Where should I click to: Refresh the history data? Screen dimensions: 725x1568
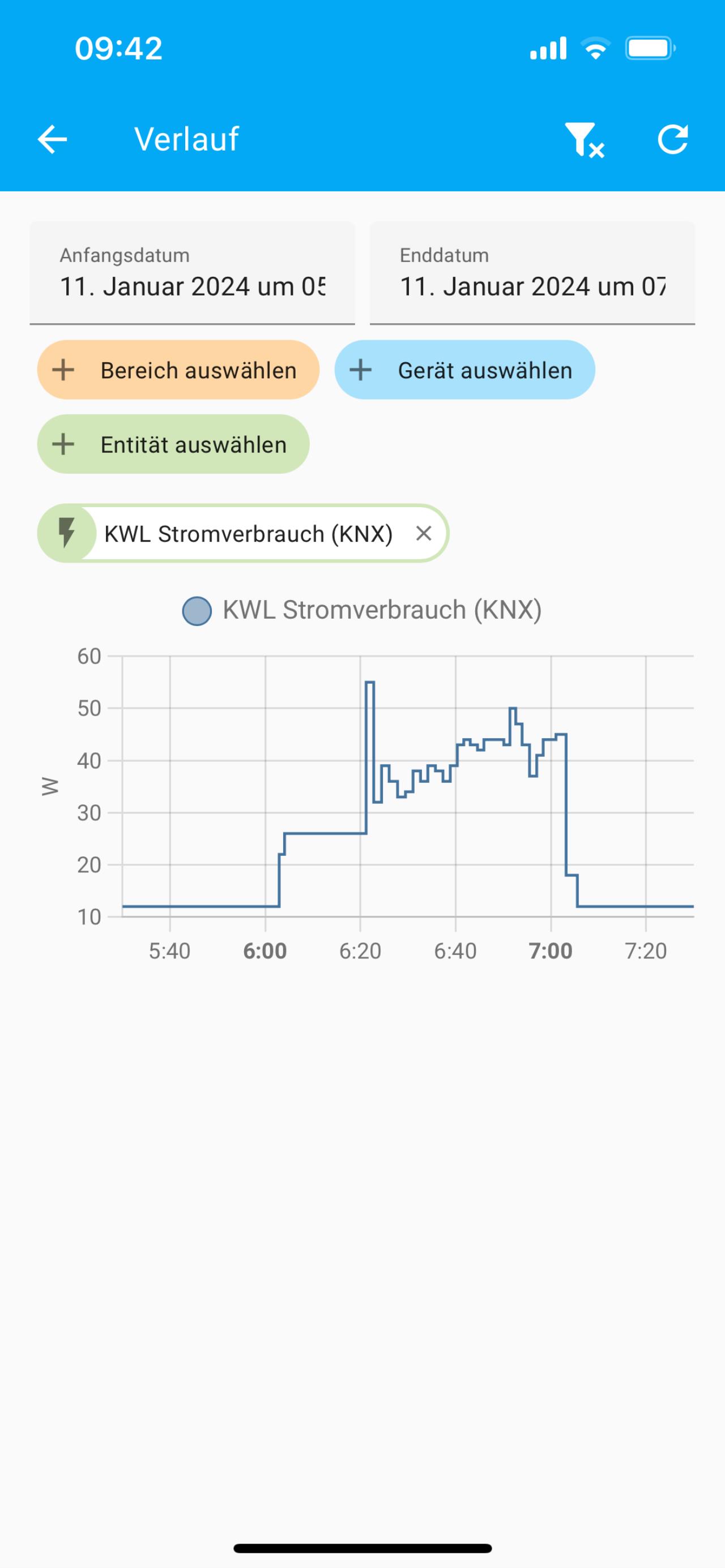coord(672,139)
